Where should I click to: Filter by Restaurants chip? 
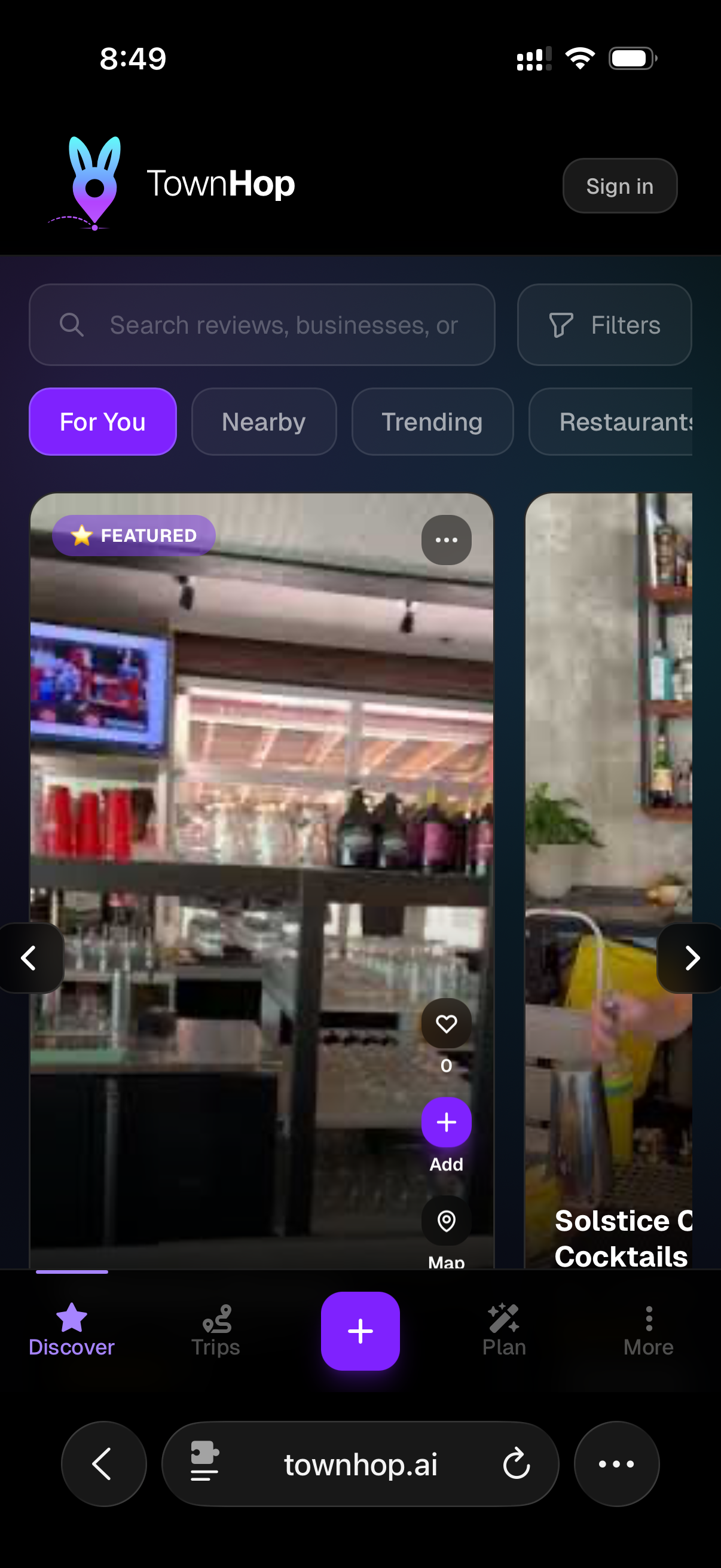tap(615, 422)
